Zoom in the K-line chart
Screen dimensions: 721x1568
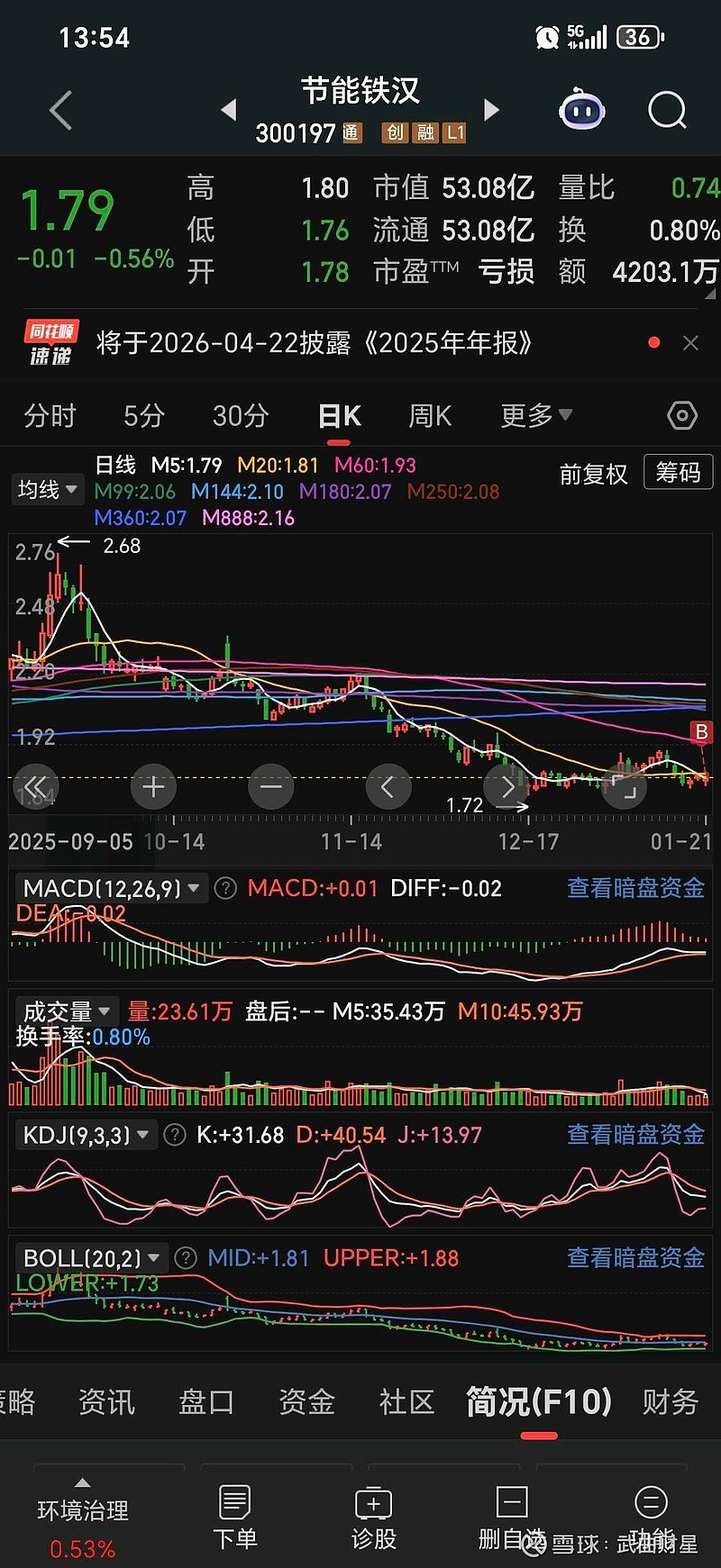[153, 787]
